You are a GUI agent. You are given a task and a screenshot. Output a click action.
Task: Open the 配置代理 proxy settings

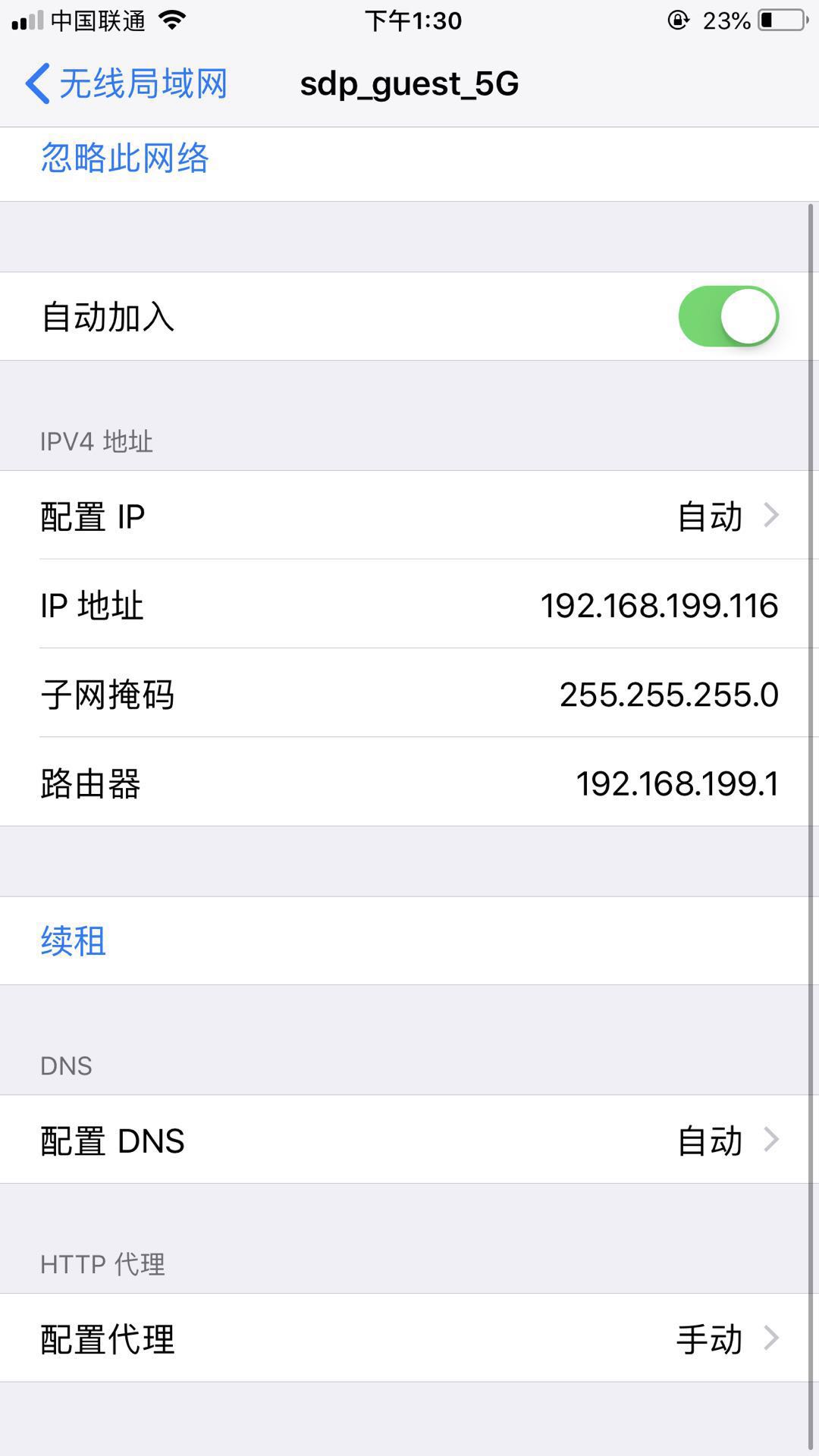coord(409,1338)
